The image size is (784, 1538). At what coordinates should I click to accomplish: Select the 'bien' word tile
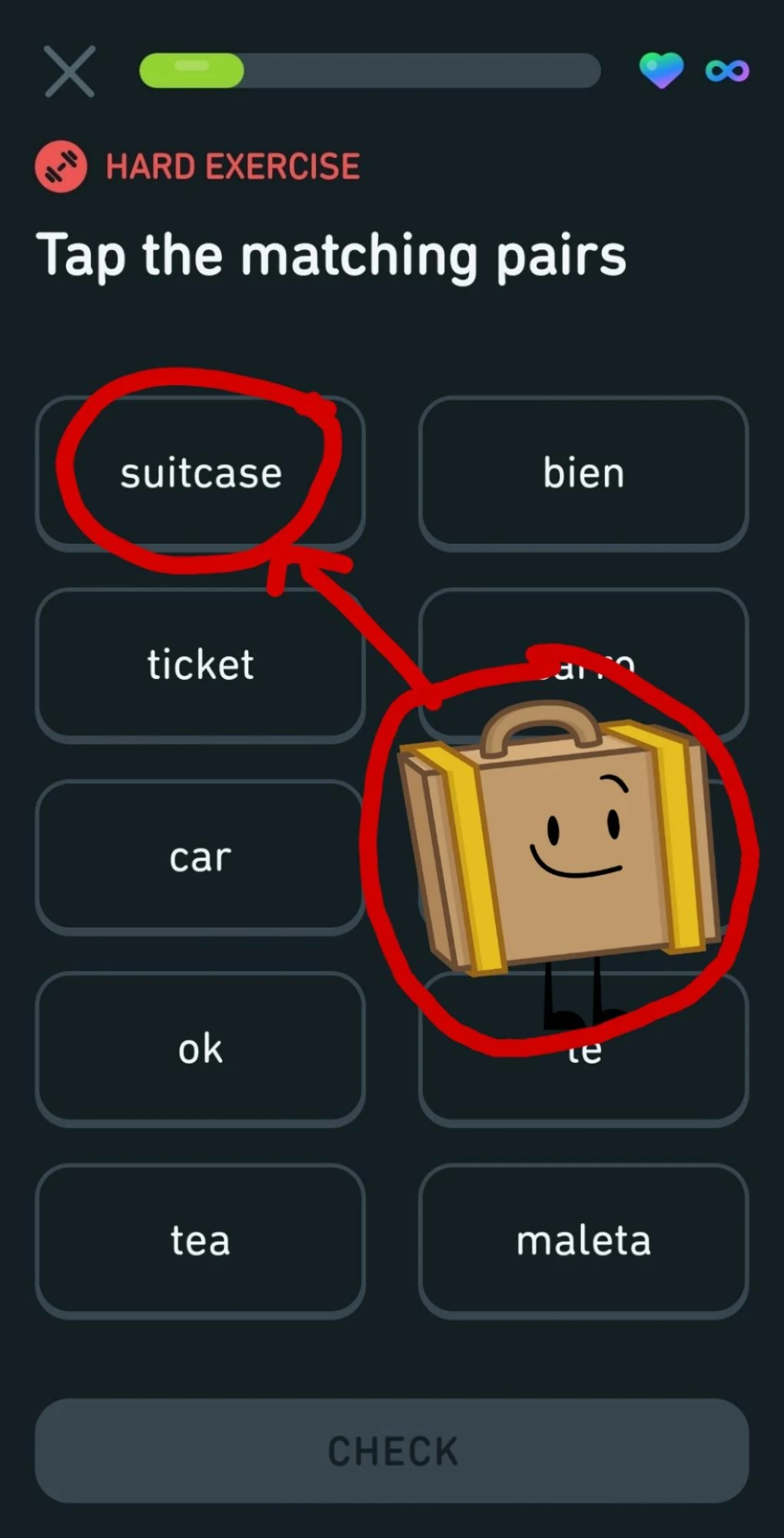coord(583,472)
